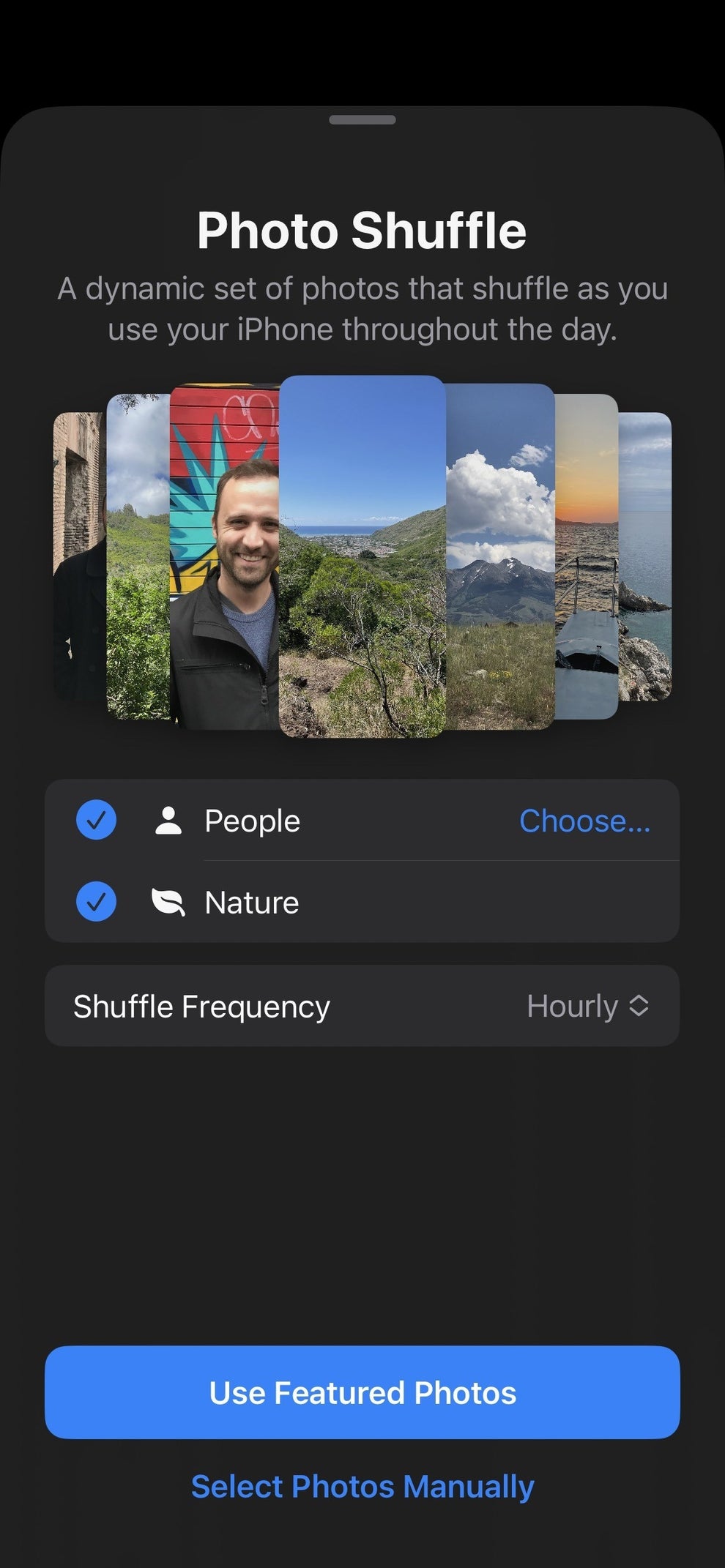Screen dimensions: 725x1568
Task: Tap the up-down chevrons next to Hourly
Action: tap(639, 1007)
